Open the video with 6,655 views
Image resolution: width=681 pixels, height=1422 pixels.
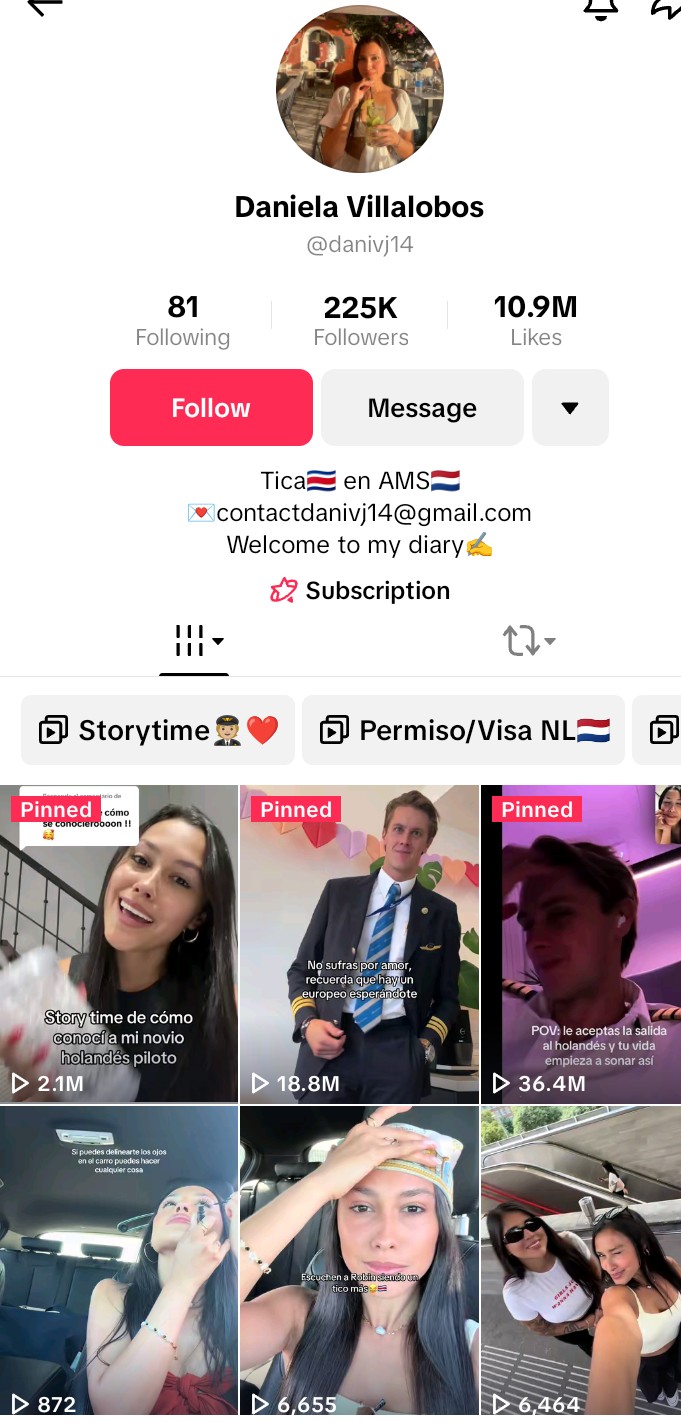359,1260
